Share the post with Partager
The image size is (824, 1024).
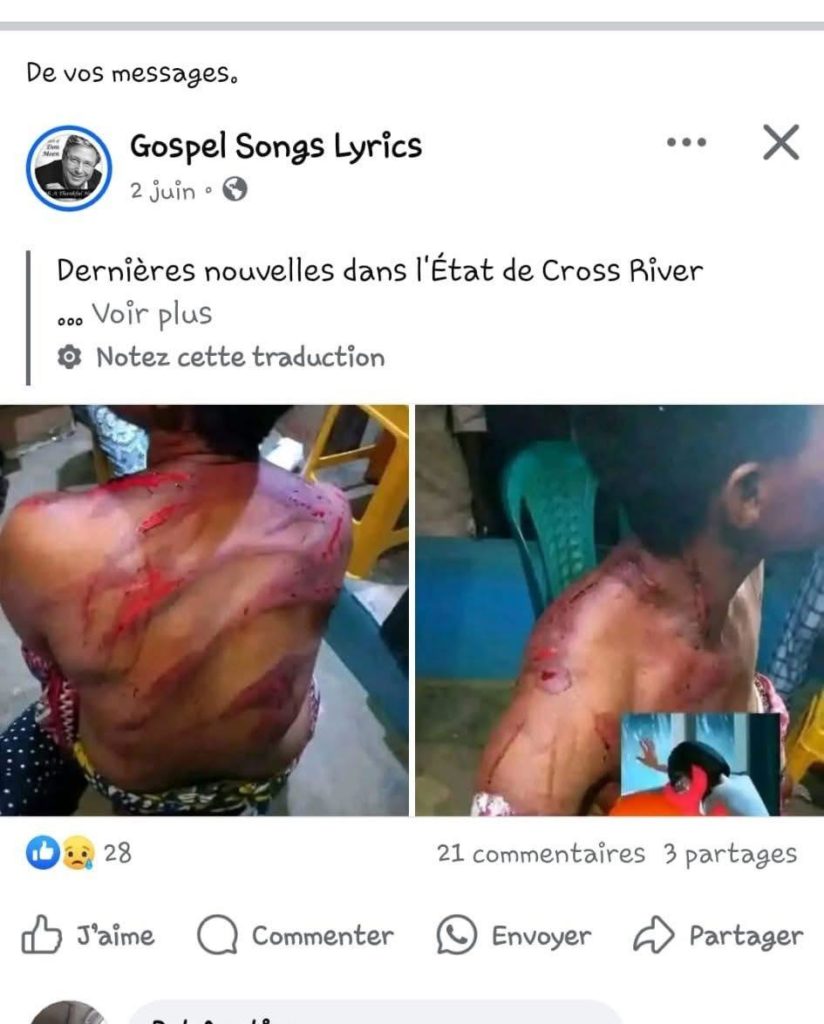point(718,936)
